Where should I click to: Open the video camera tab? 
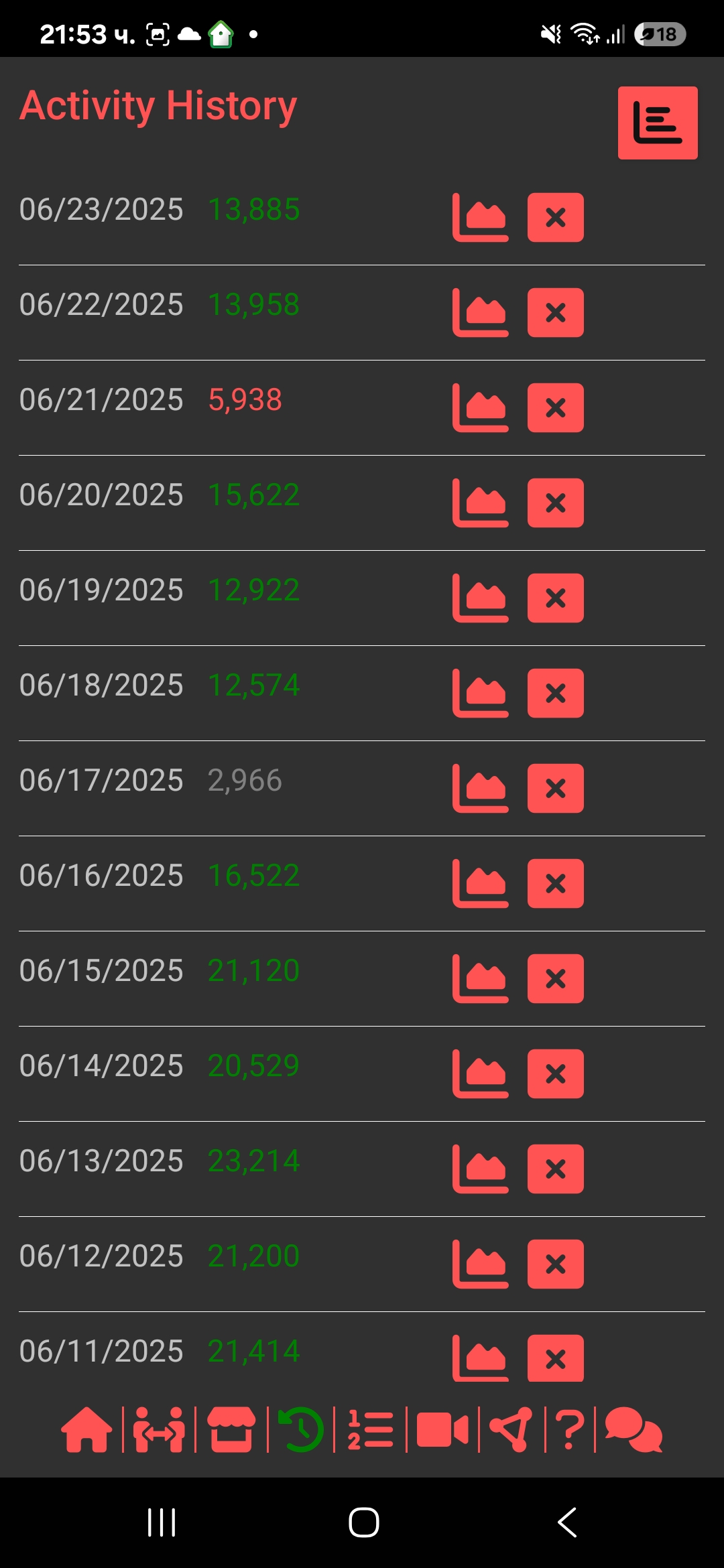[442, 1430]
